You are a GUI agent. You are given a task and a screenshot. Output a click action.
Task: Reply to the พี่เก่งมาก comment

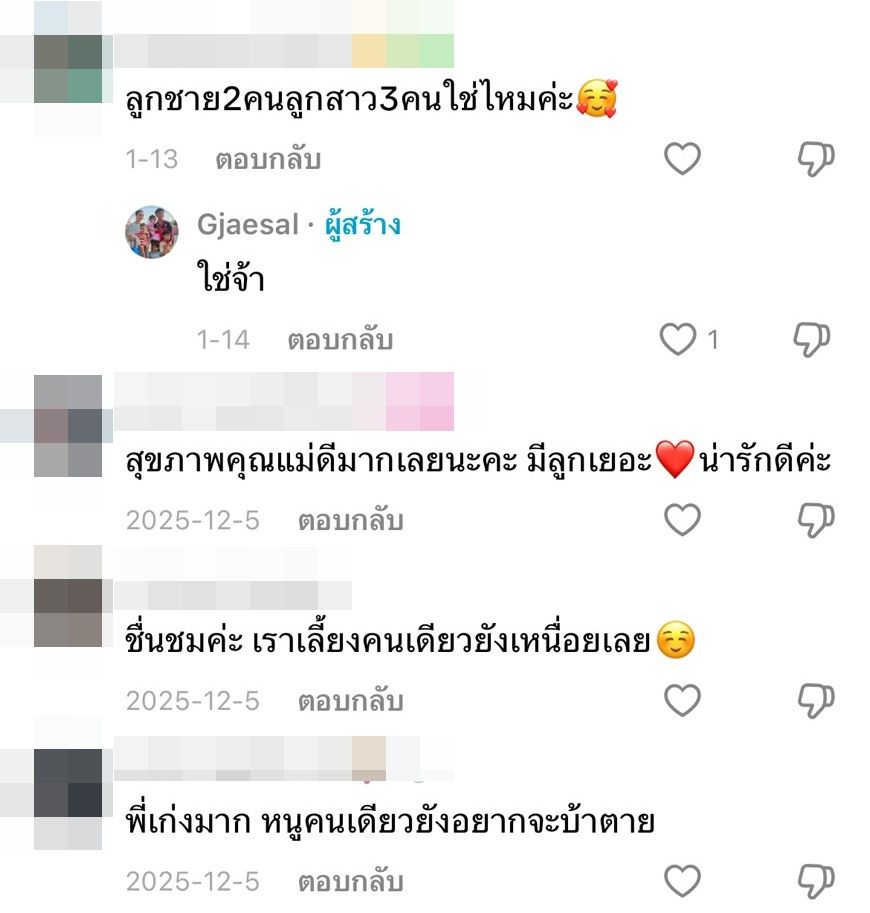pos(350,882)
